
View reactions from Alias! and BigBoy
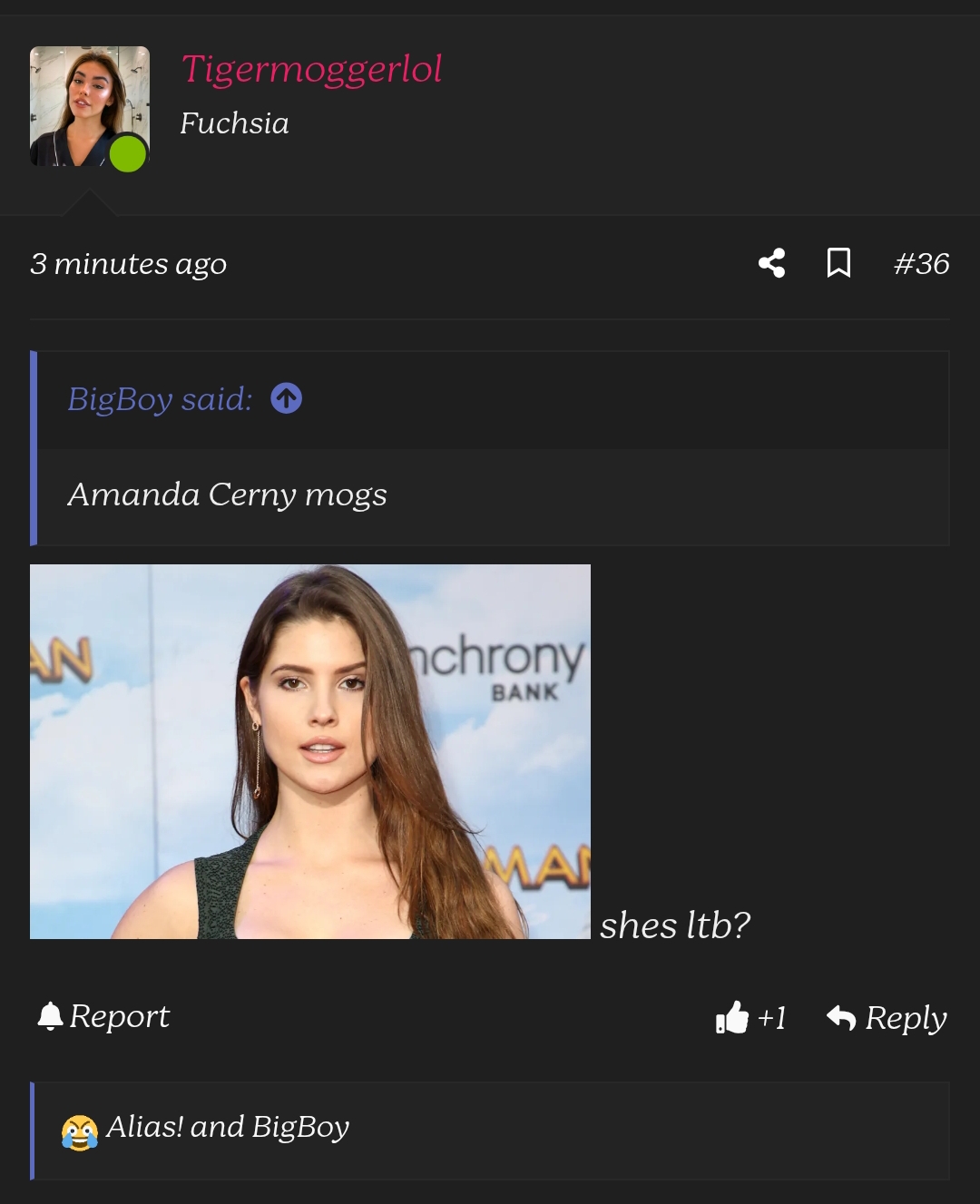pyautogui.click(x=227, y=1127)
